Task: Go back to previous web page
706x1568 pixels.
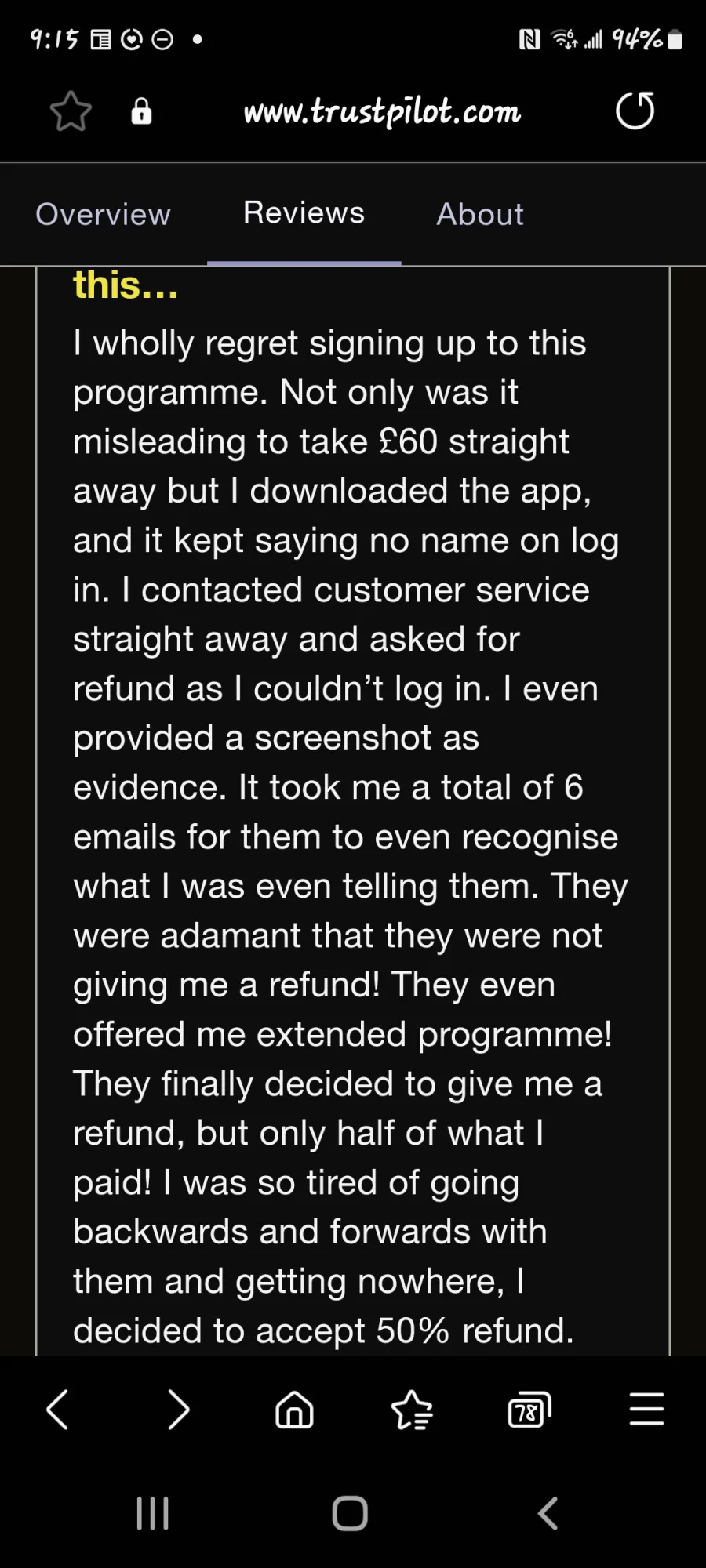Action: tap(57, 1410)
